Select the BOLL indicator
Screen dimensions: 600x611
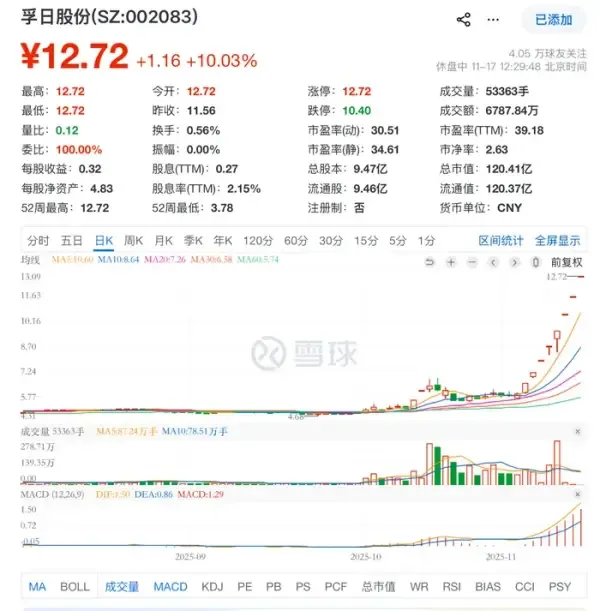pyautogui.click(x=75, y=587)
